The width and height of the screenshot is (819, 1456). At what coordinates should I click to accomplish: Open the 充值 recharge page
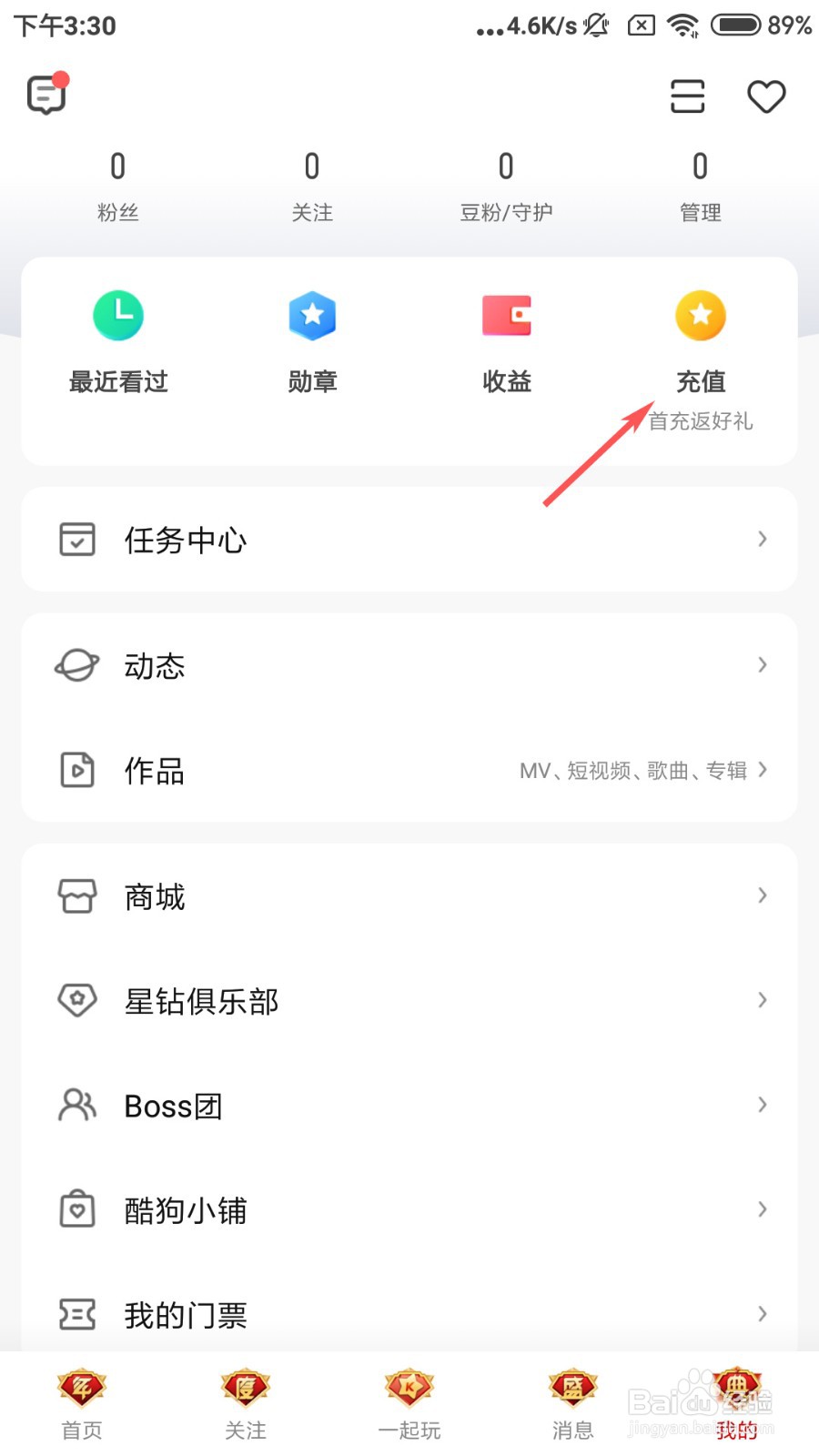click(700, 341)
